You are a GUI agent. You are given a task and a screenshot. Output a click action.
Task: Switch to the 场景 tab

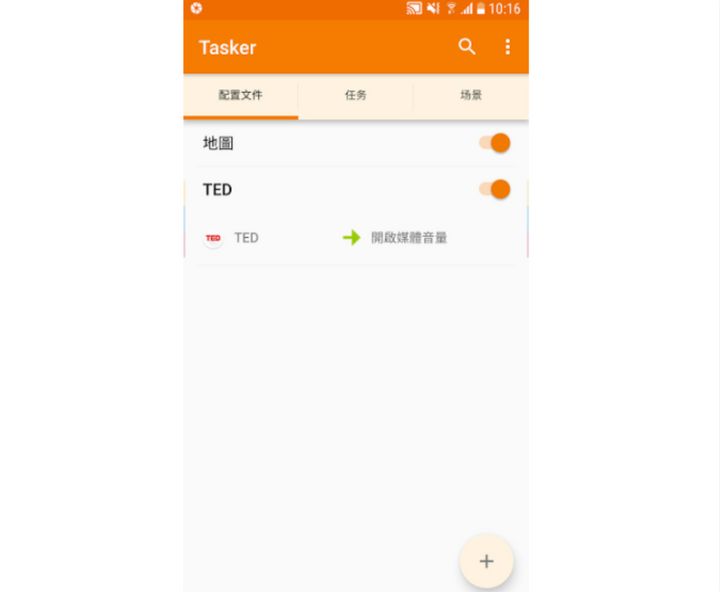[471, 96]
